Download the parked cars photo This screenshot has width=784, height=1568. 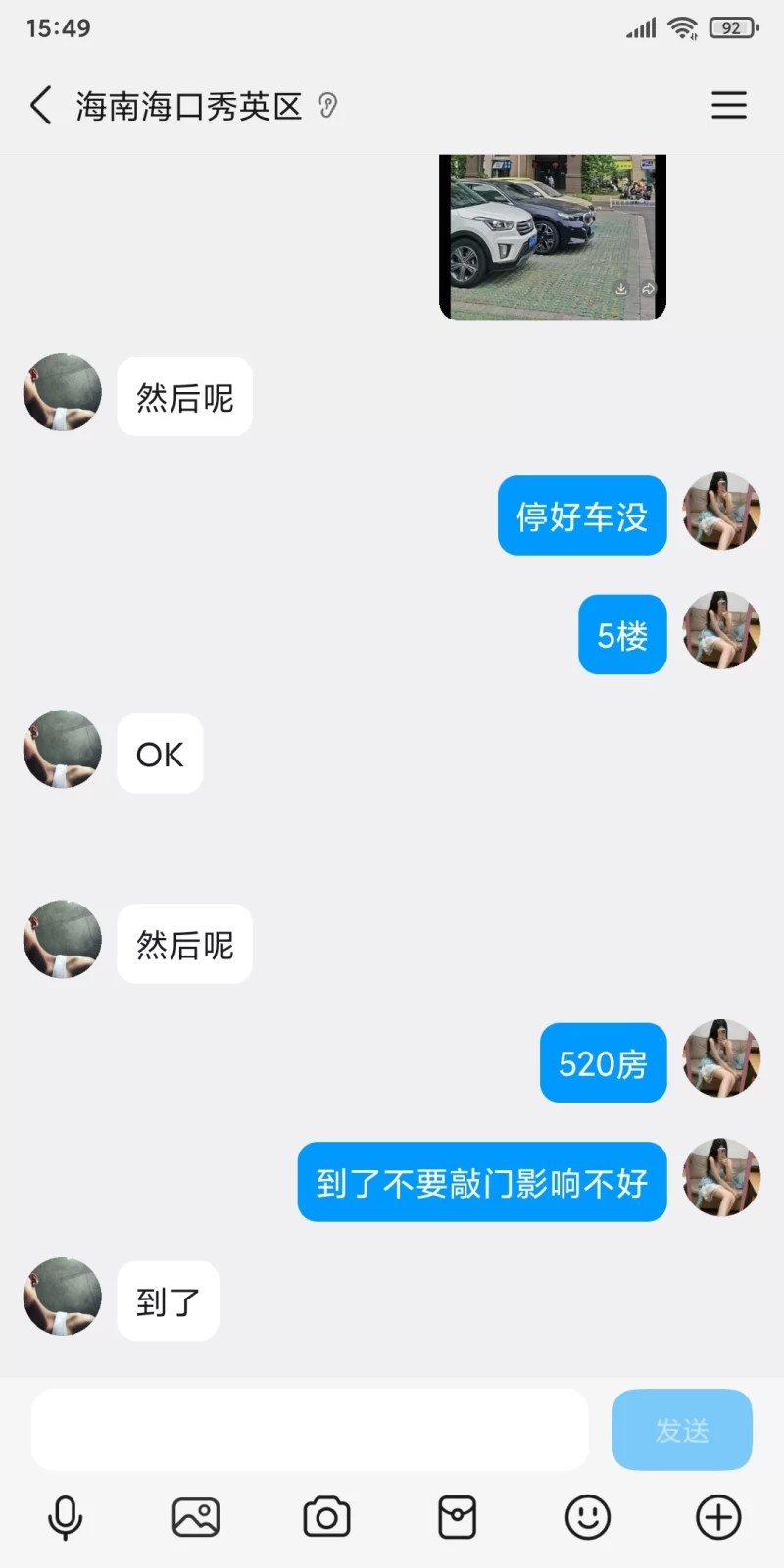pos(621,289)
